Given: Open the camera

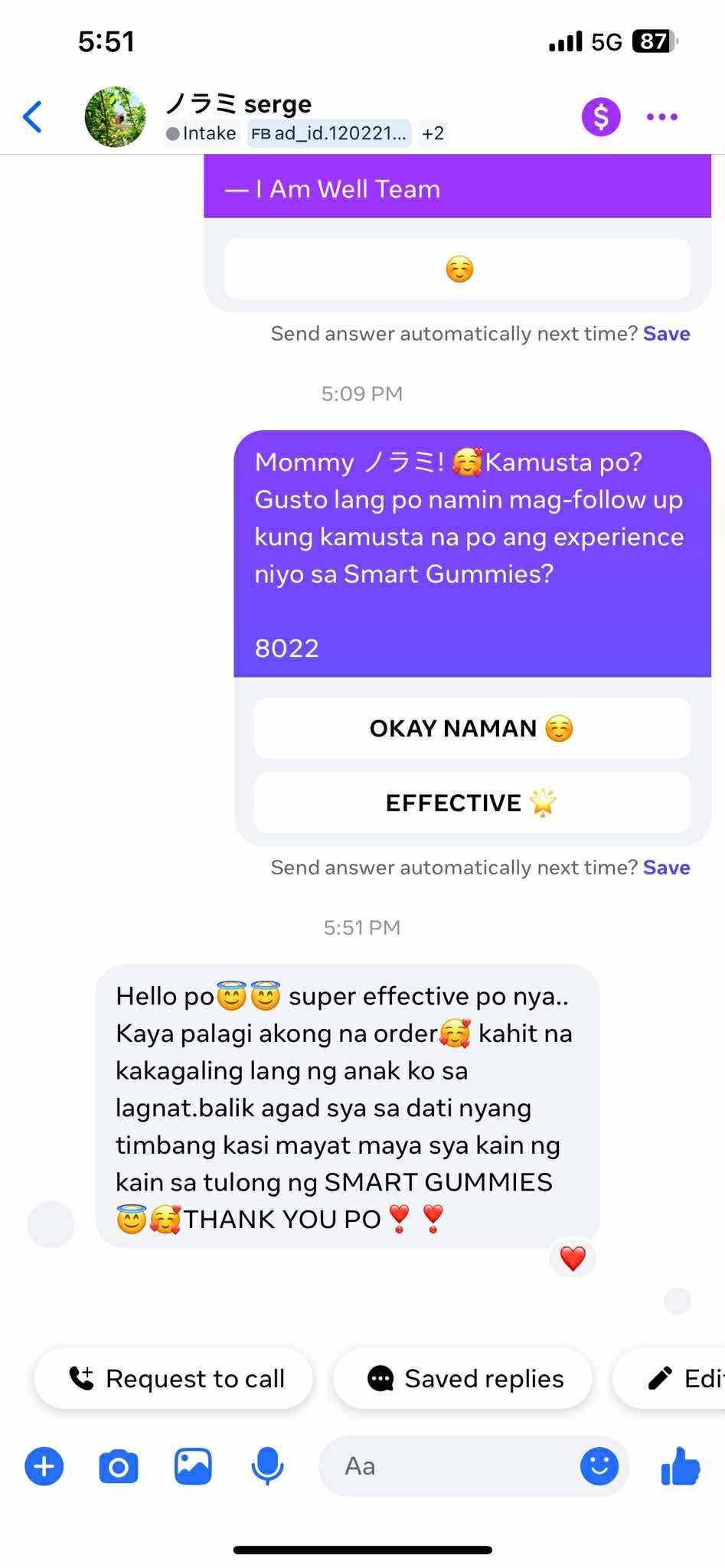Looking at the screenshot, I should pyautogui.click(x=119, y=1466).
